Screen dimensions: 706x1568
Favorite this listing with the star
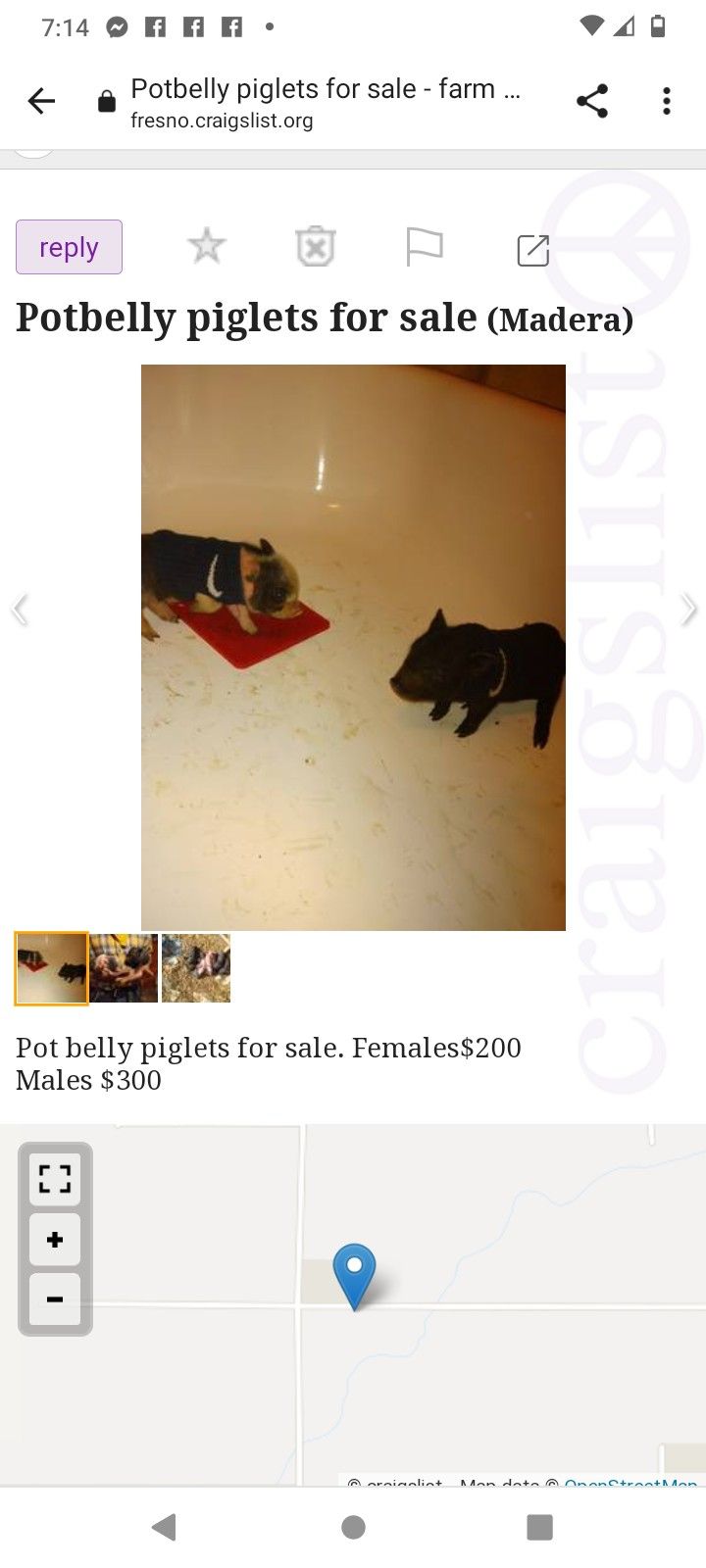(x=206, y=247)
